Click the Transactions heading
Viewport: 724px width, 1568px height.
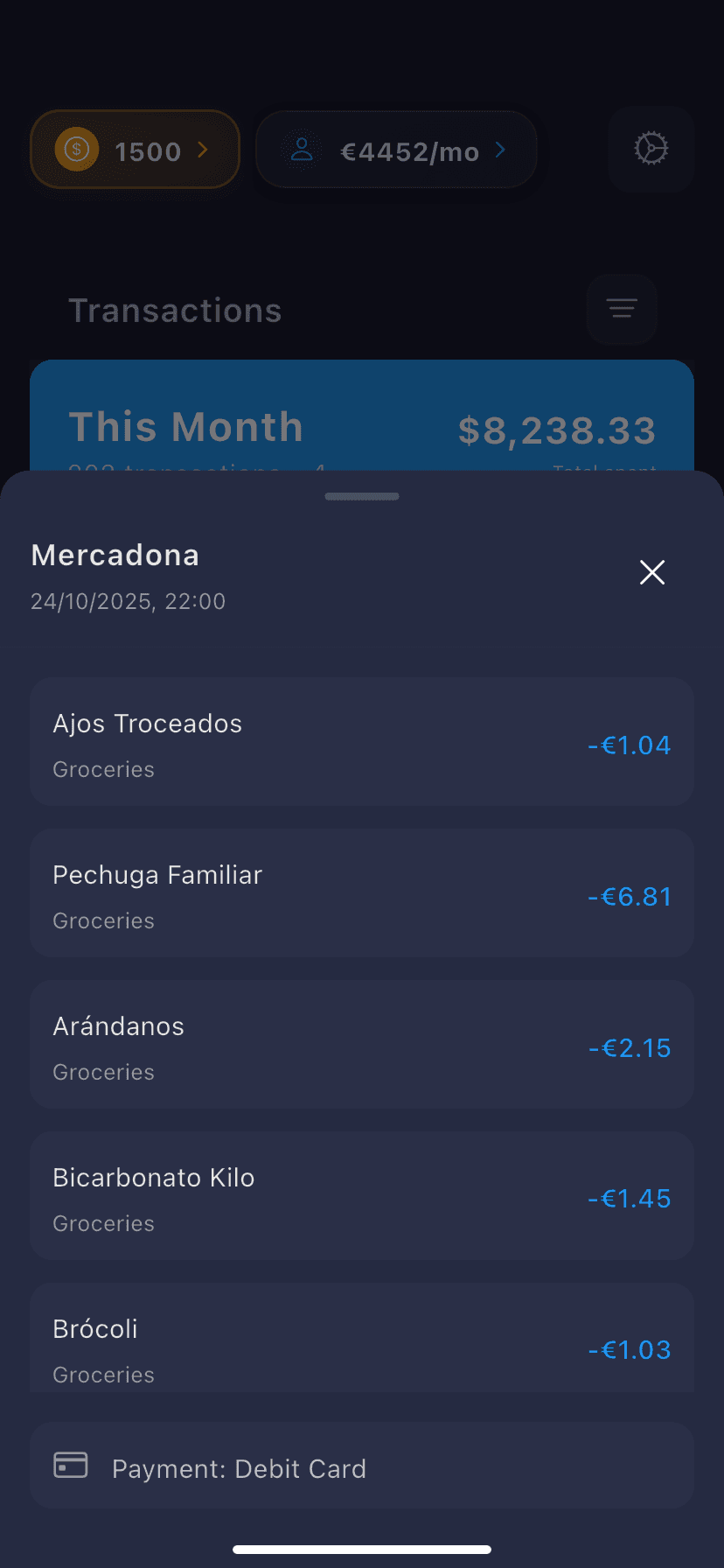tap(174, 310)
